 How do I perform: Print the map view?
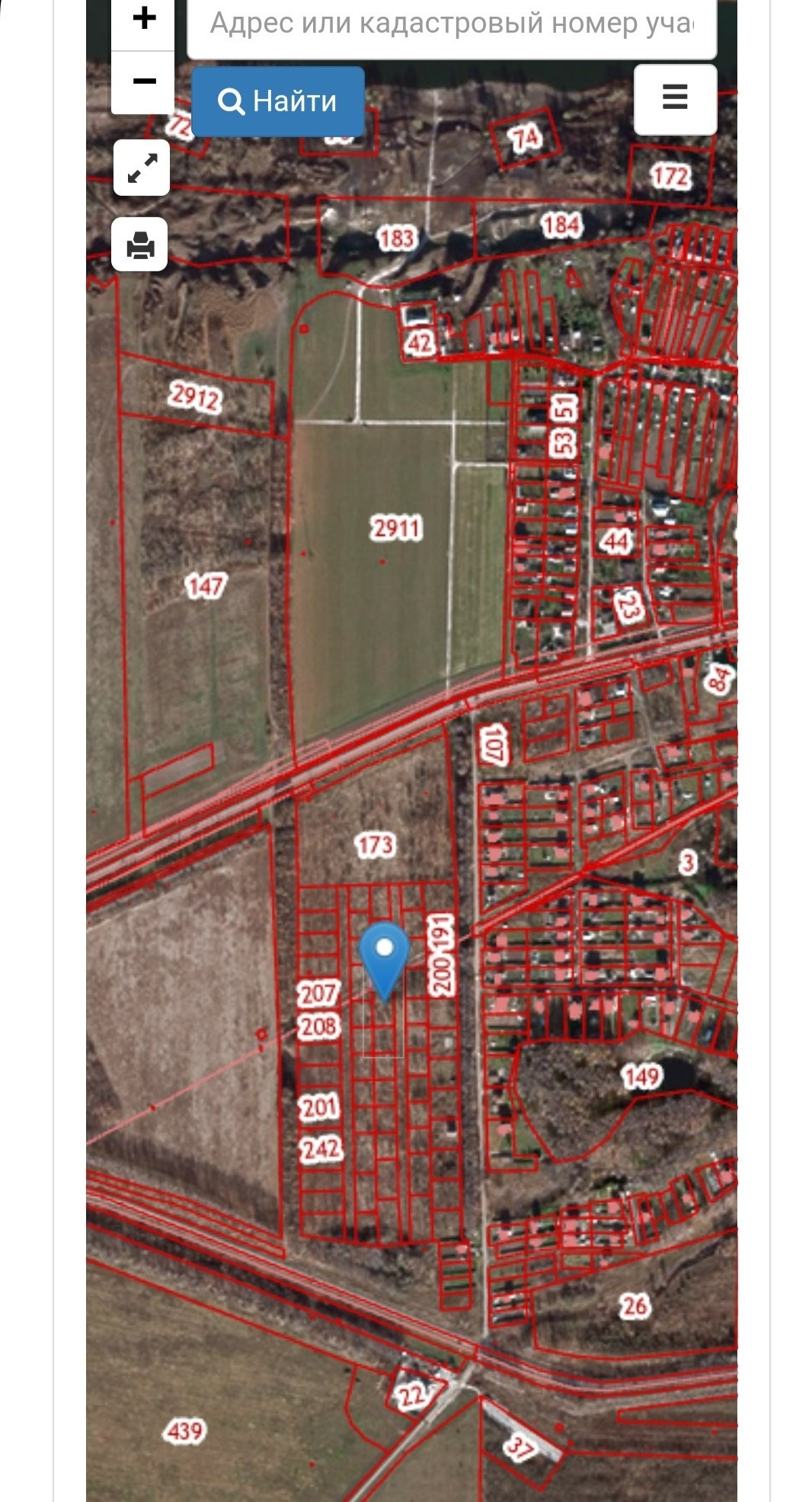click(140, 244)
